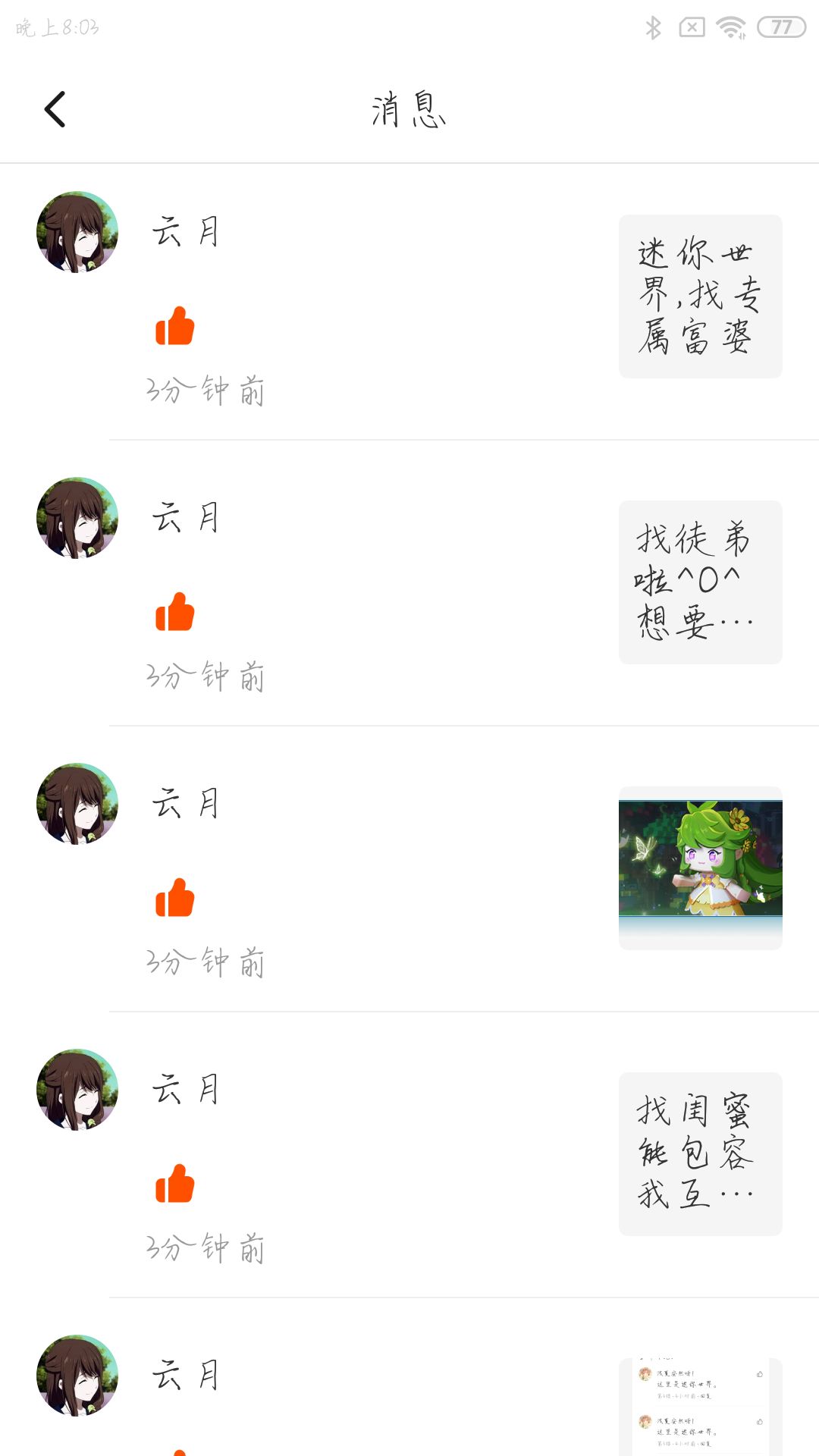
Task: Go back from the 消息 page
Action: 55,109
